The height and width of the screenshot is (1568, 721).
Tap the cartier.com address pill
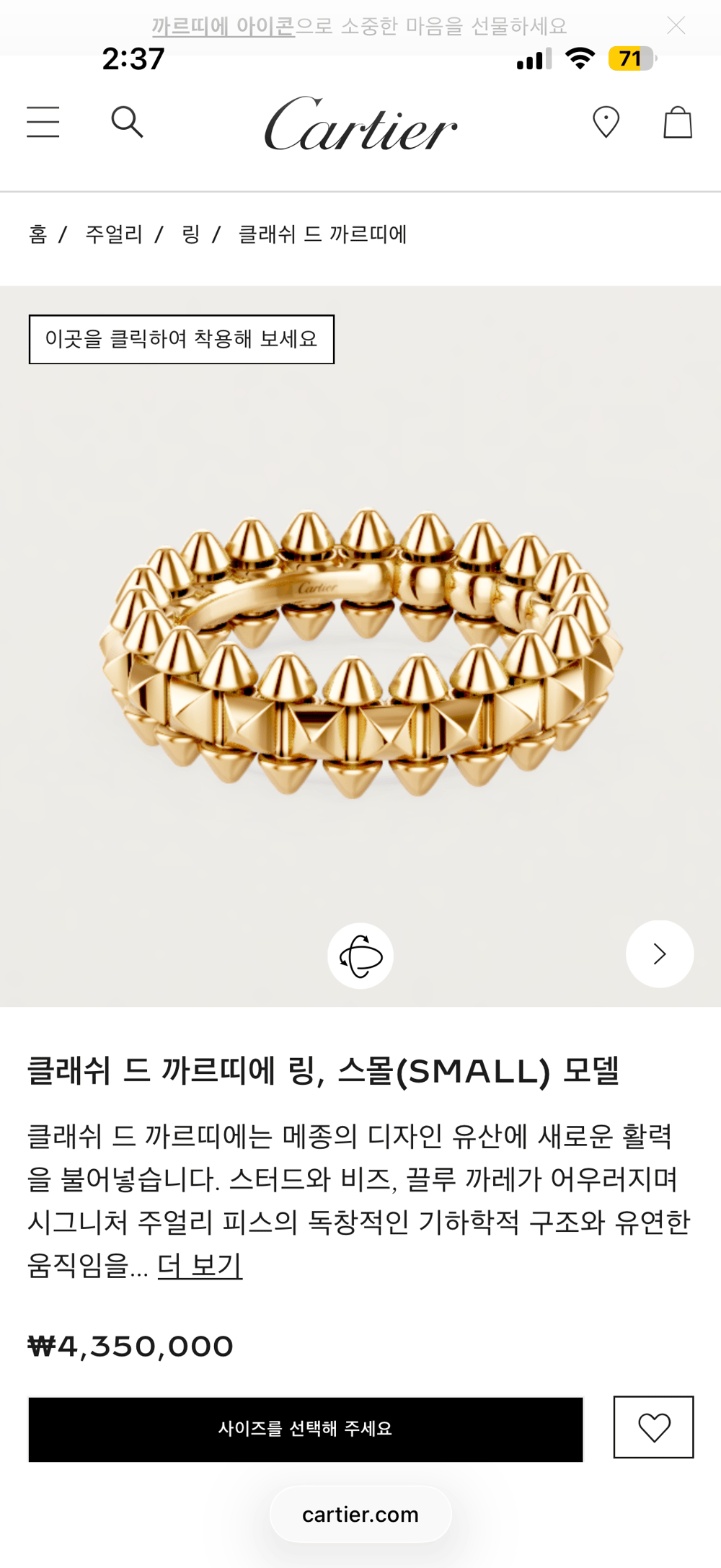click(360, 1515)
